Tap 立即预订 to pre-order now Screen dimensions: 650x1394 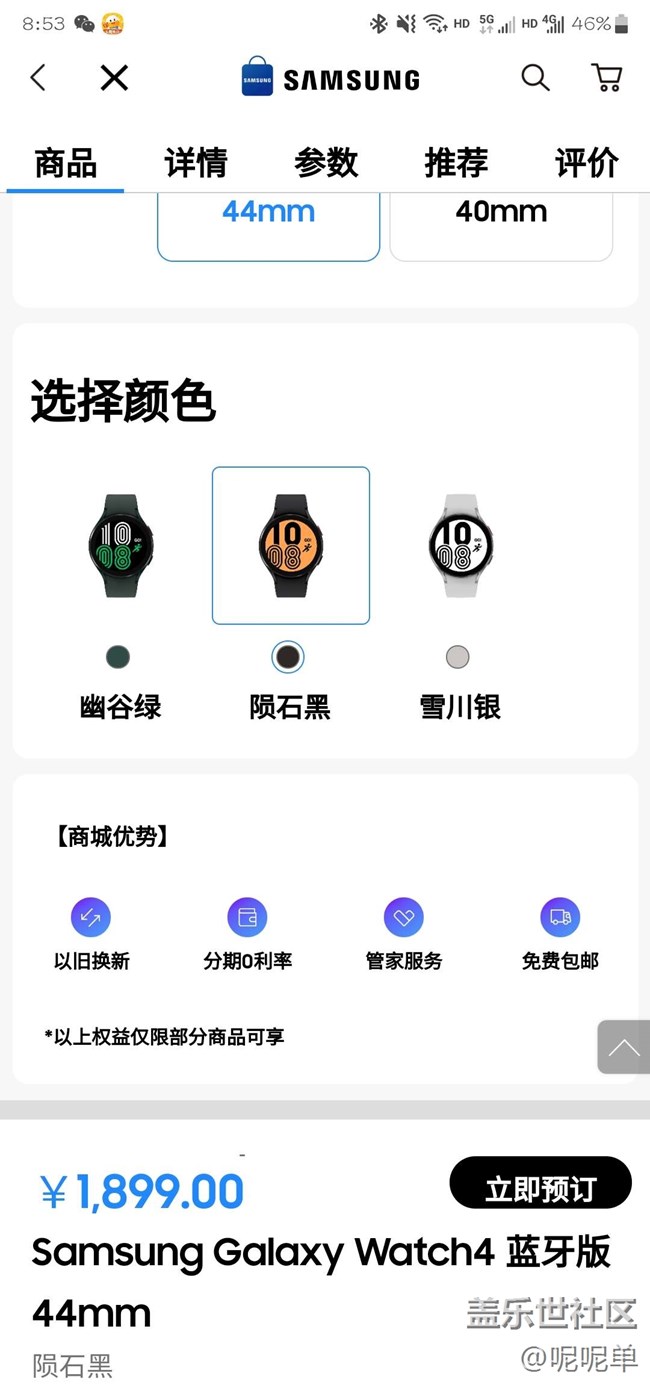coord(540,1186)
